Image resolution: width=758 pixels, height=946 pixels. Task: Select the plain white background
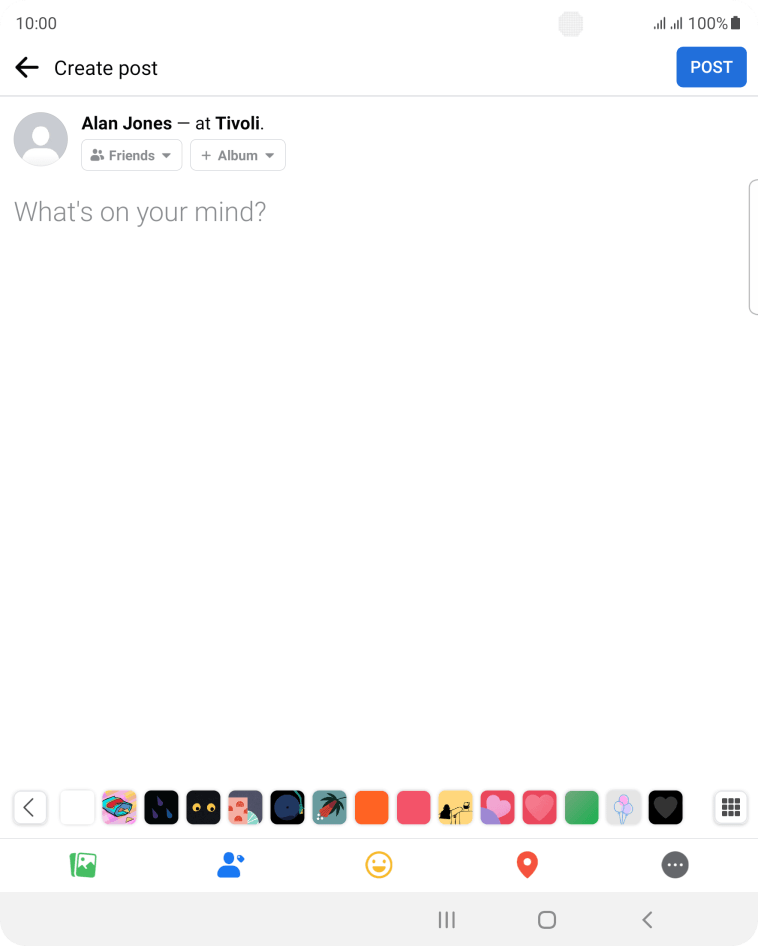(77, 807)
